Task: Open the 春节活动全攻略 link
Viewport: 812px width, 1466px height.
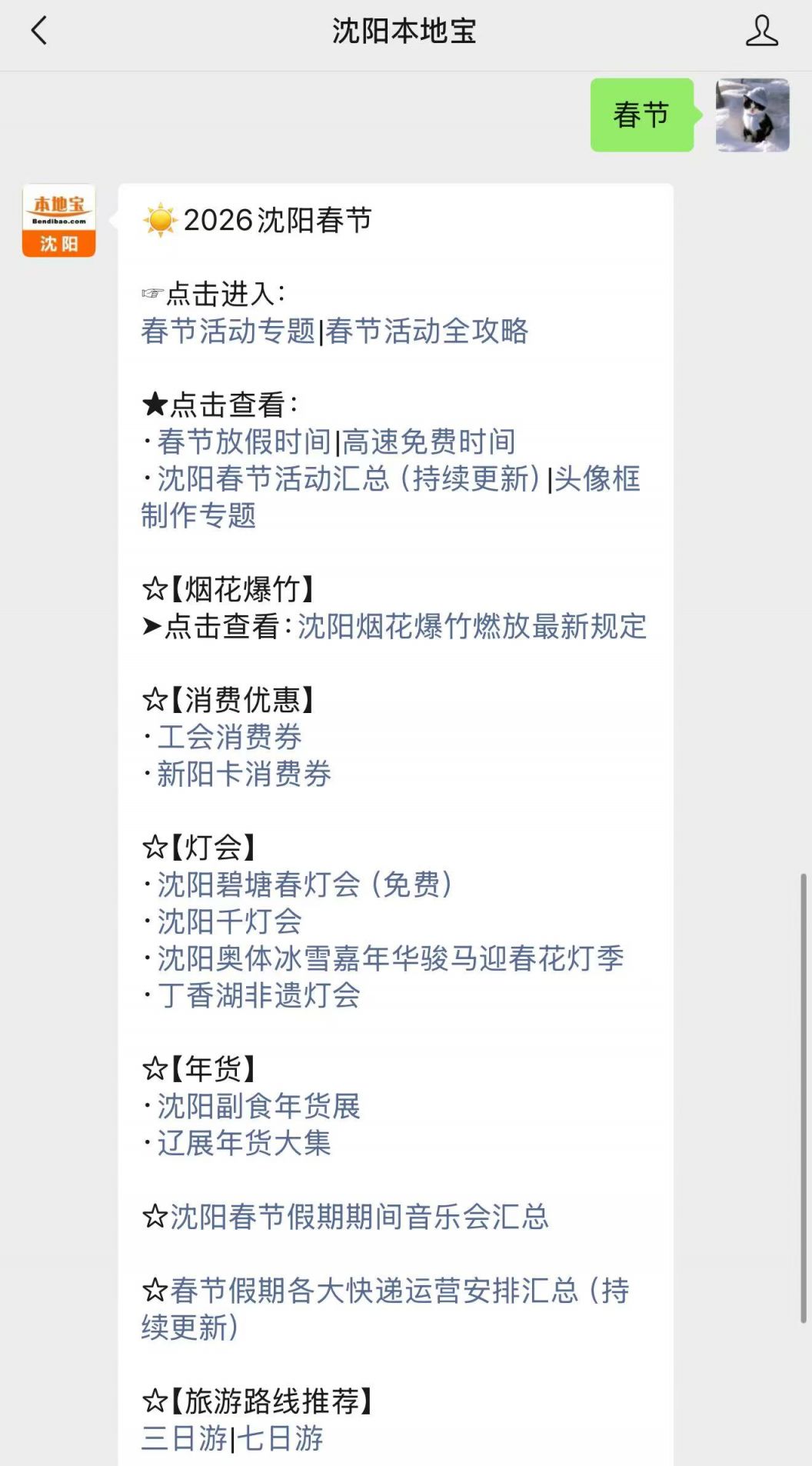Action: tap(427, 332)
